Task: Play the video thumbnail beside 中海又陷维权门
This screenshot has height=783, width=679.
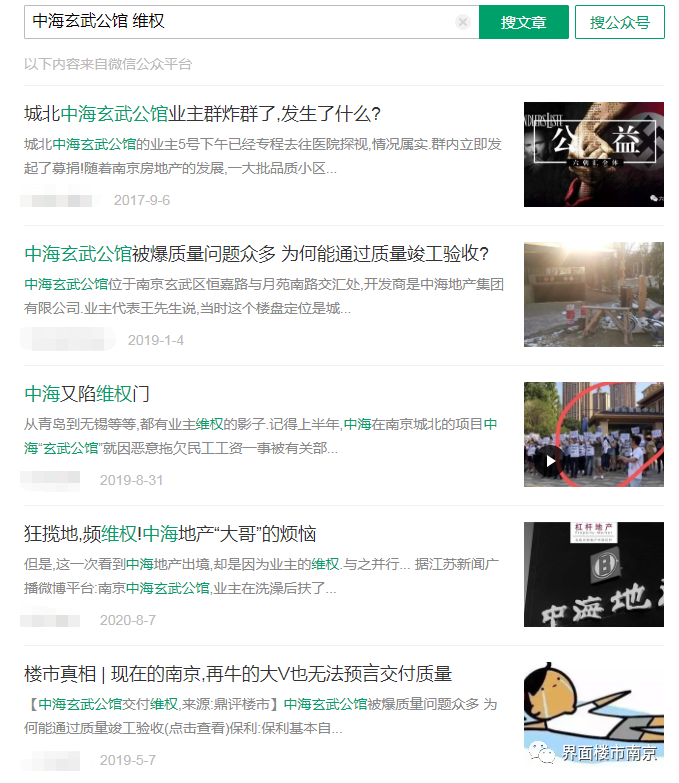Action: point(547,461)
